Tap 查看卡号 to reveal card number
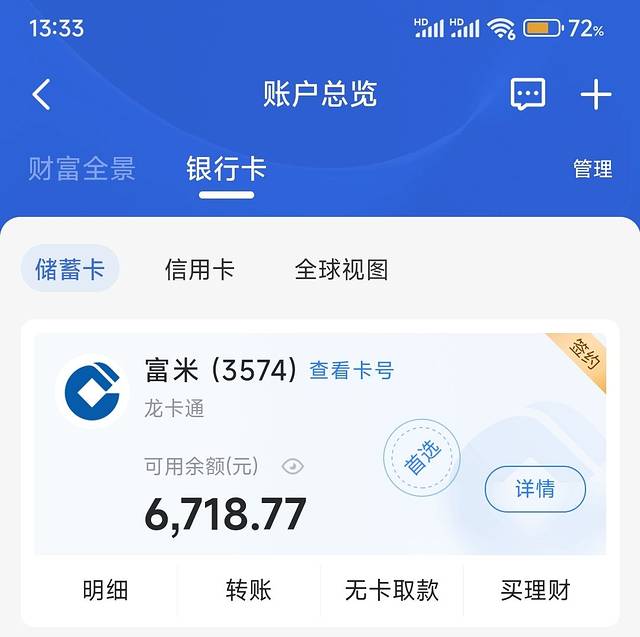 351,371
